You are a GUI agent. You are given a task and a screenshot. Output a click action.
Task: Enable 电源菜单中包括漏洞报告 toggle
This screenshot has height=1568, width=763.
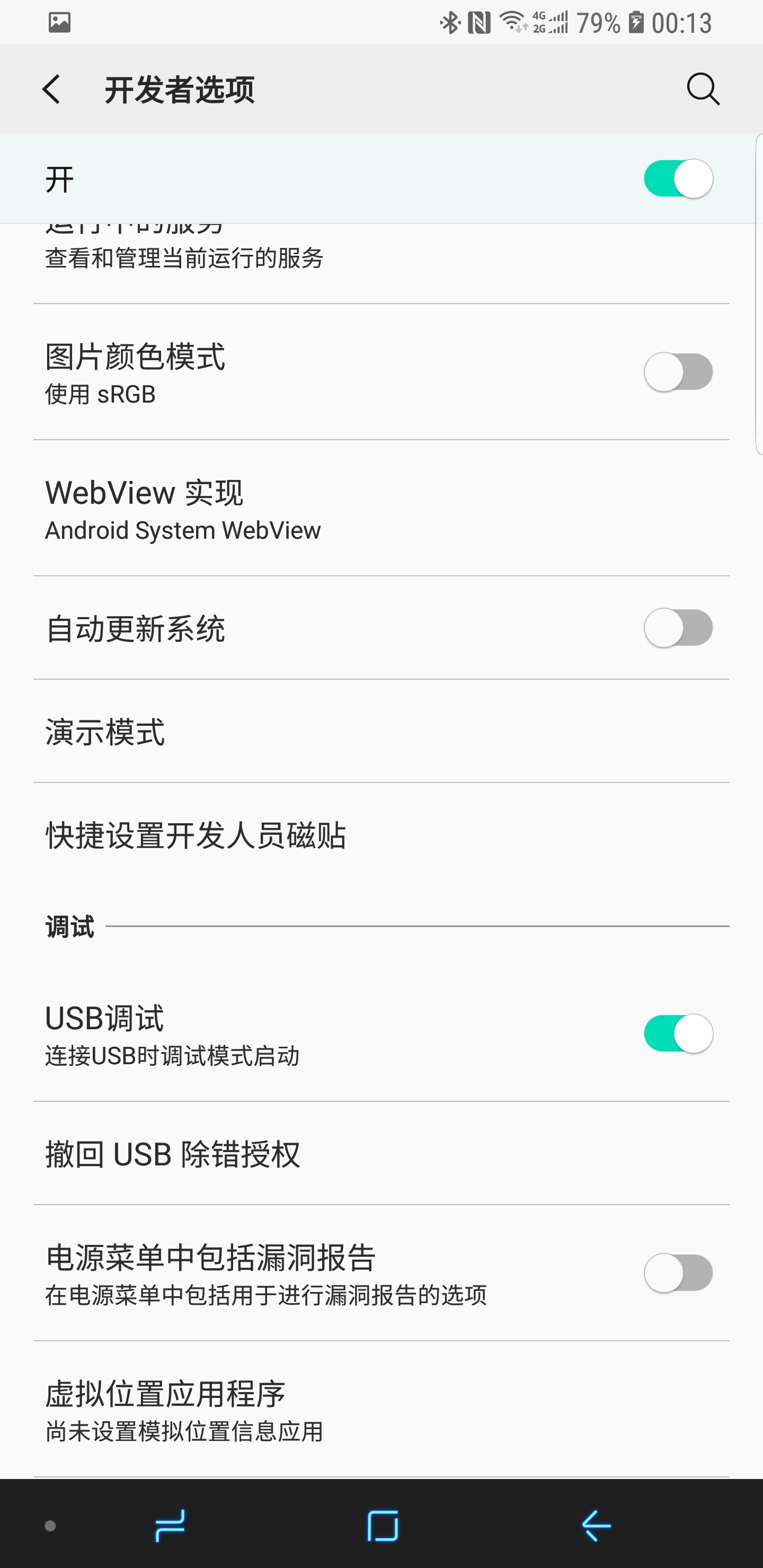(678, 1273)
